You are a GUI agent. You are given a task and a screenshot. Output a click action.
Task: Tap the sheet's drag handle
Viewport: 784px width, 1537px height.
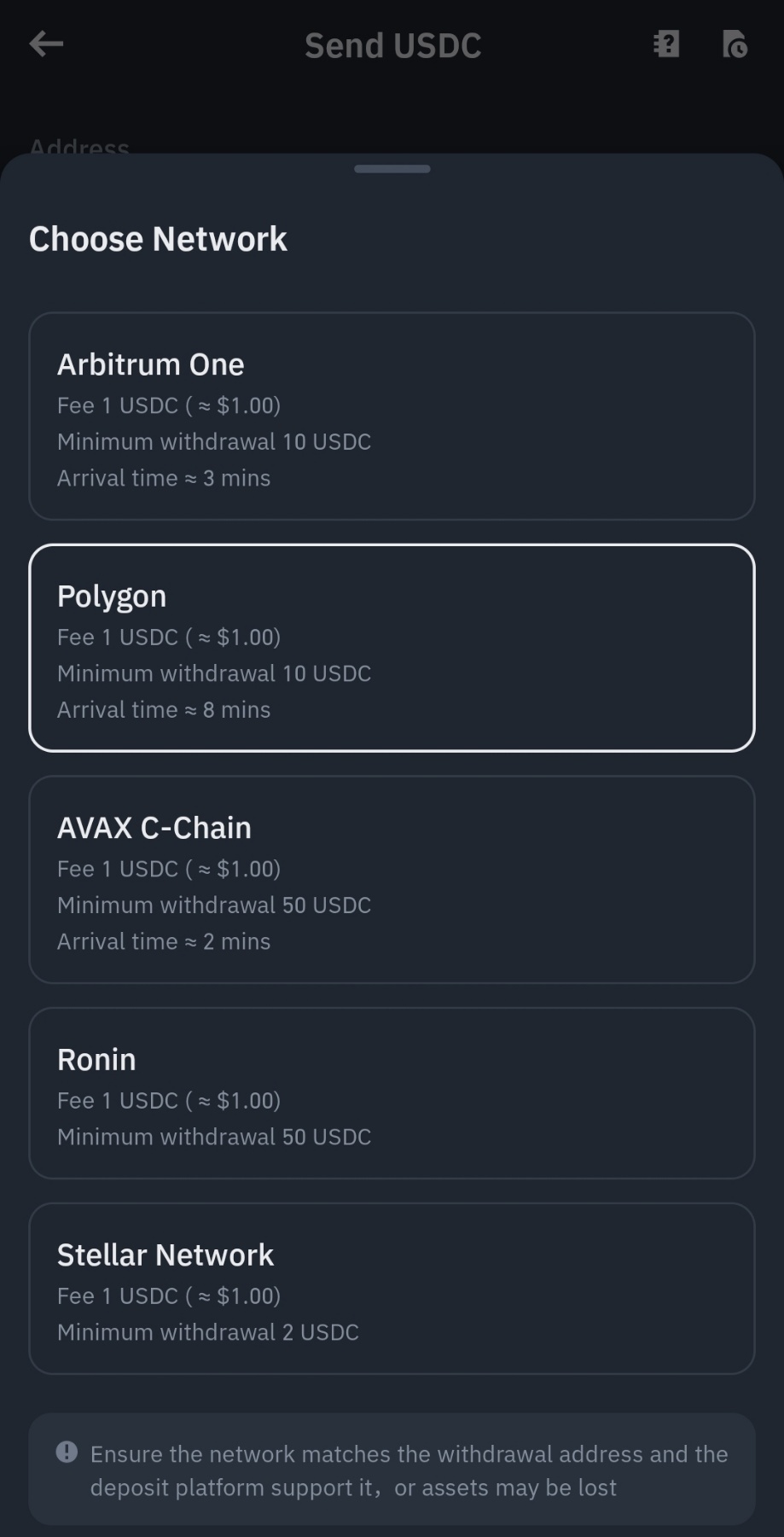392,169
